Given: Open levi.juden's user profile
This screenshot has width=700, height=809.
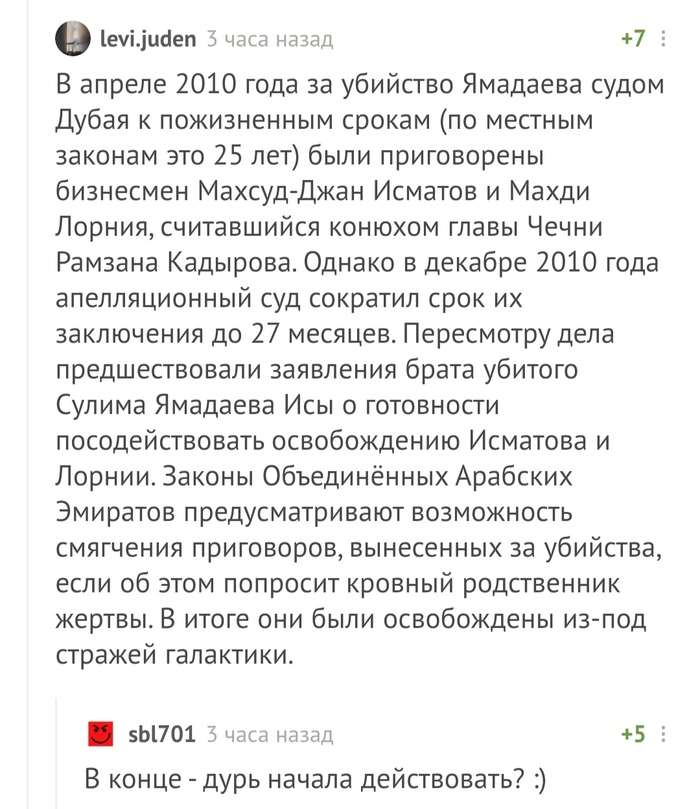Looking at the screenshot, I should pyautogui.click(x=148, y=39).
